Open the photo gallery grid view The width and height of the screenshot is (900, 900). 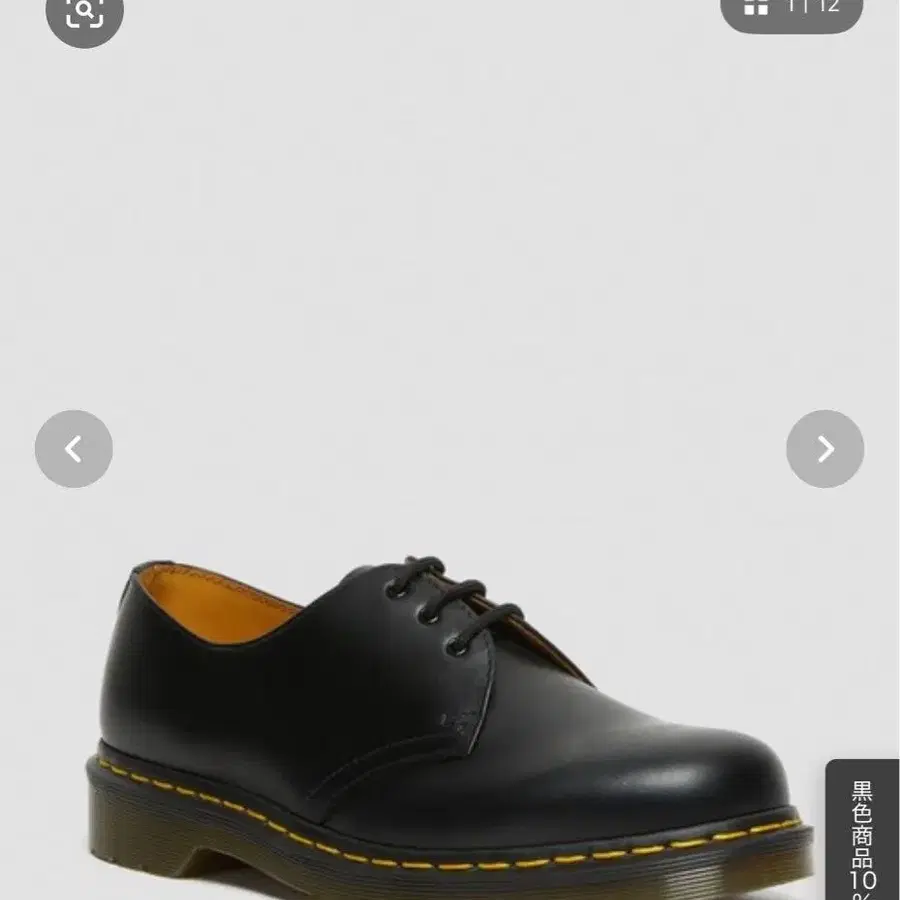791,8
